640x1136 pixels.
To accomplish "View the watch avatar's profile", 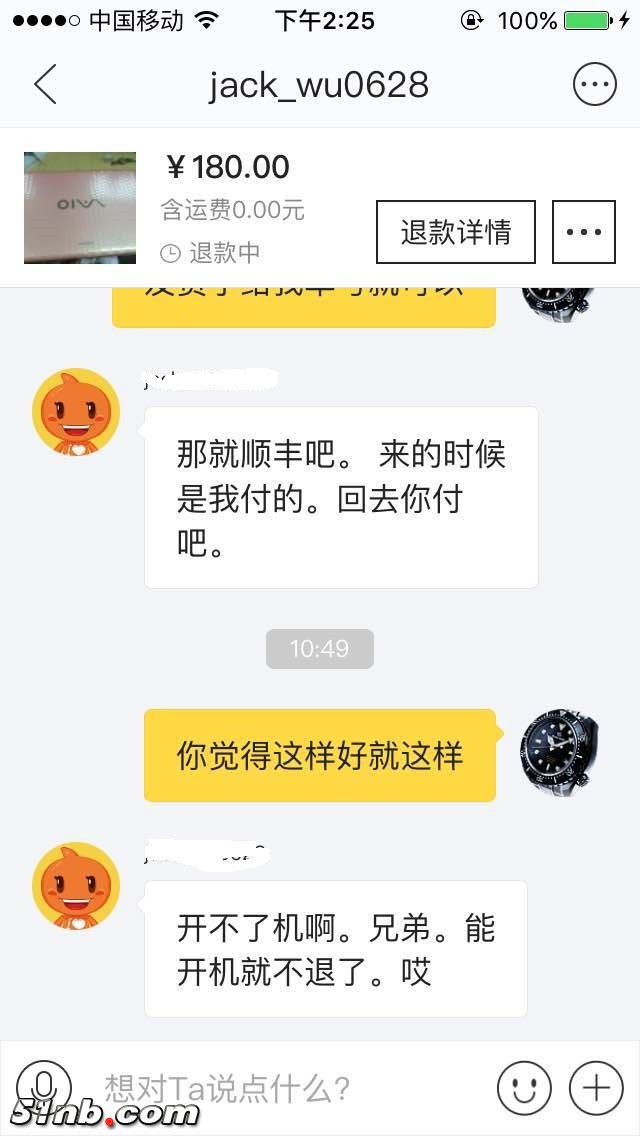I will tap(558, 752).
